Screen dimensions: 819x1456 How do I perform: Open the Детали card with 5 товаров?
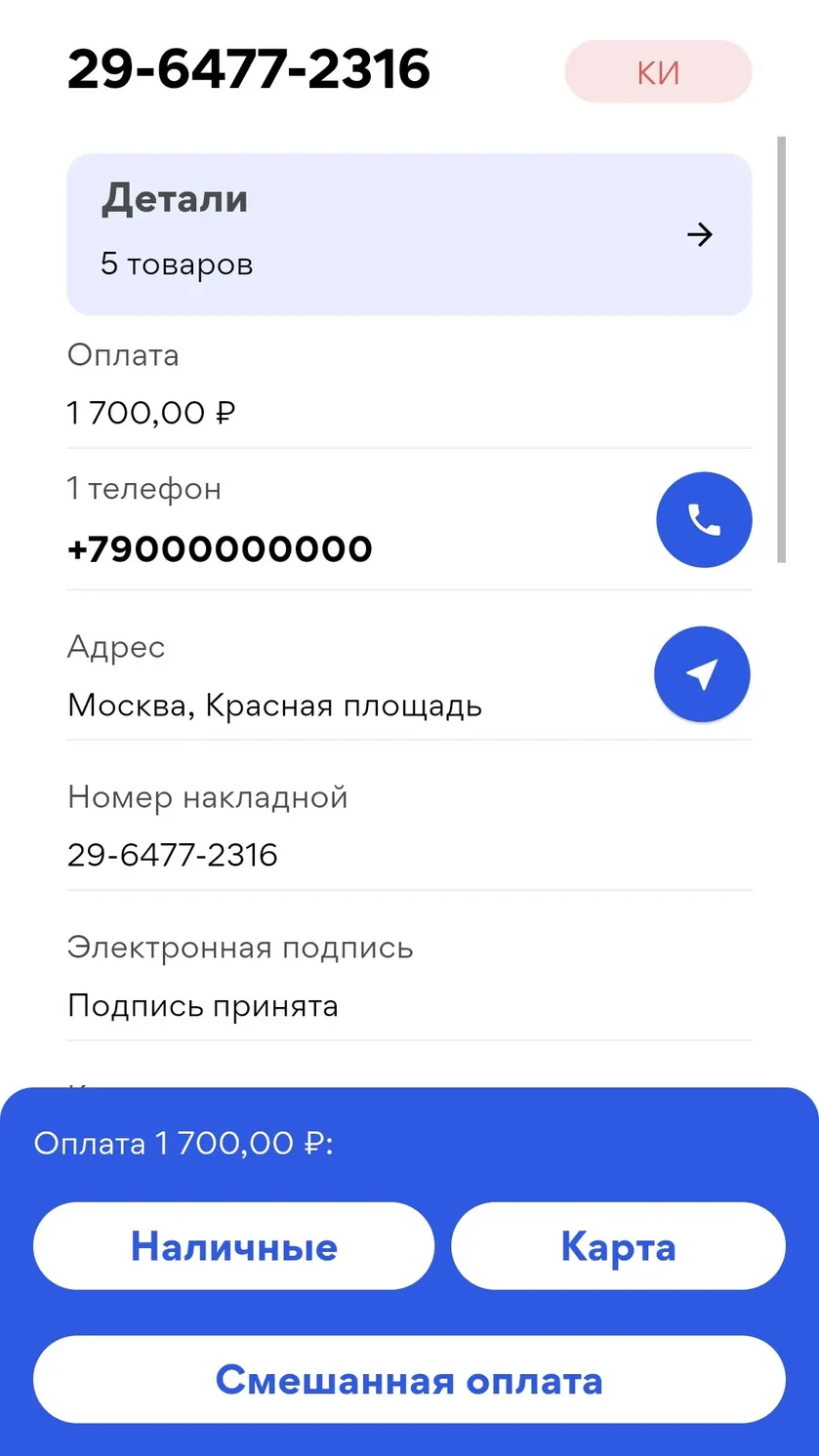(x=409, y=234)
